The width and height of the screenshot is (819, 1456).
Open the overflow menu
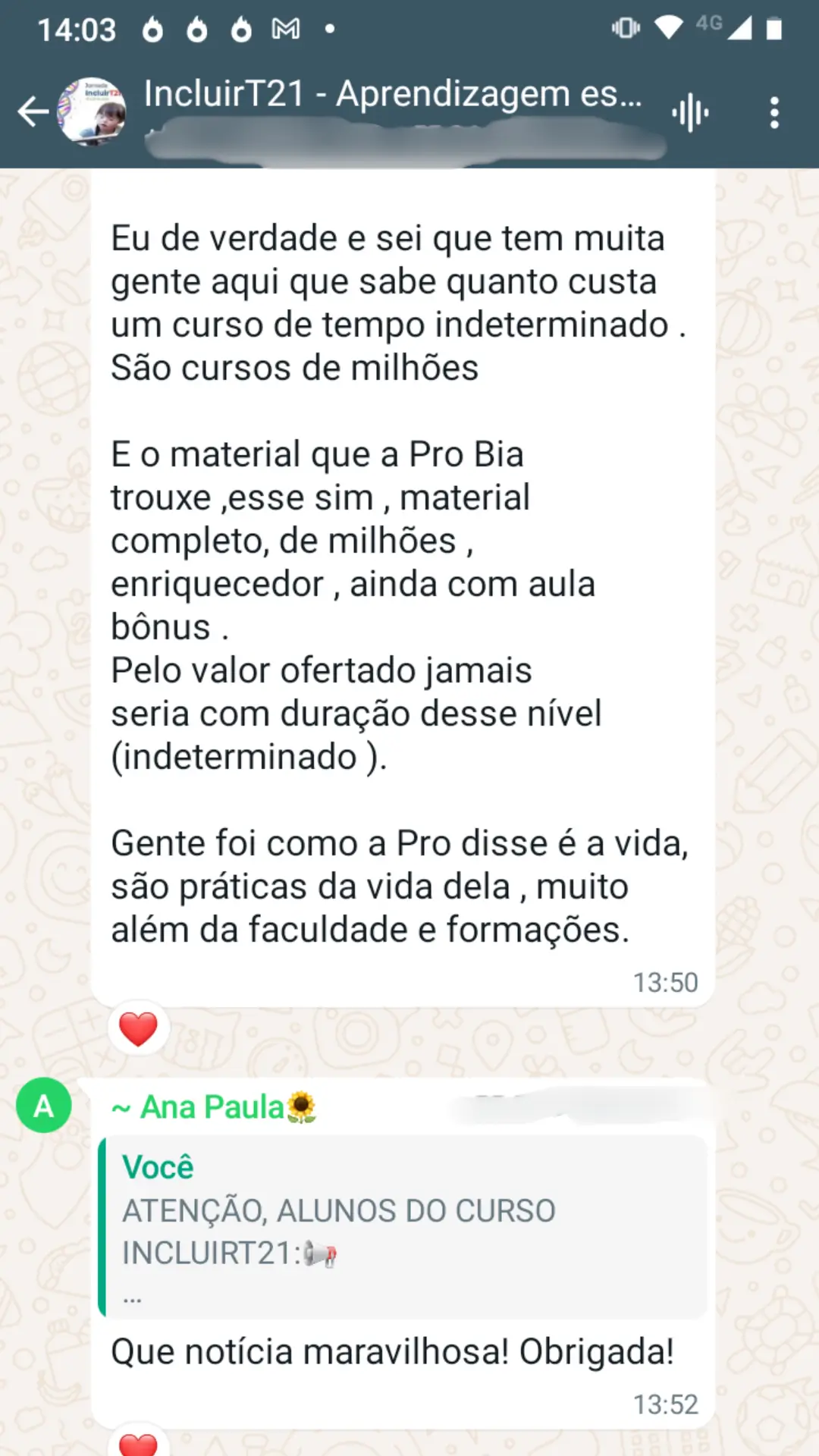[x=773, y=113]
